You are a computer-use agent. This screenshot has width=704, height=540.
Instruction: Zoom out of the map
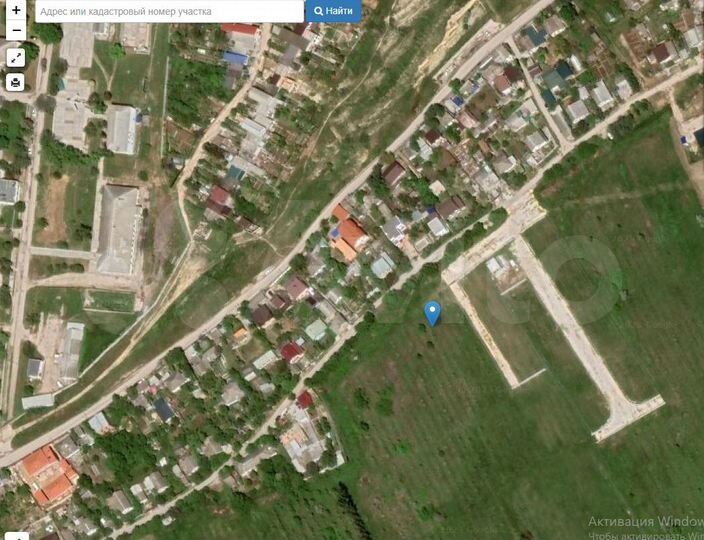pyautogui.click(x=16, y=30)
